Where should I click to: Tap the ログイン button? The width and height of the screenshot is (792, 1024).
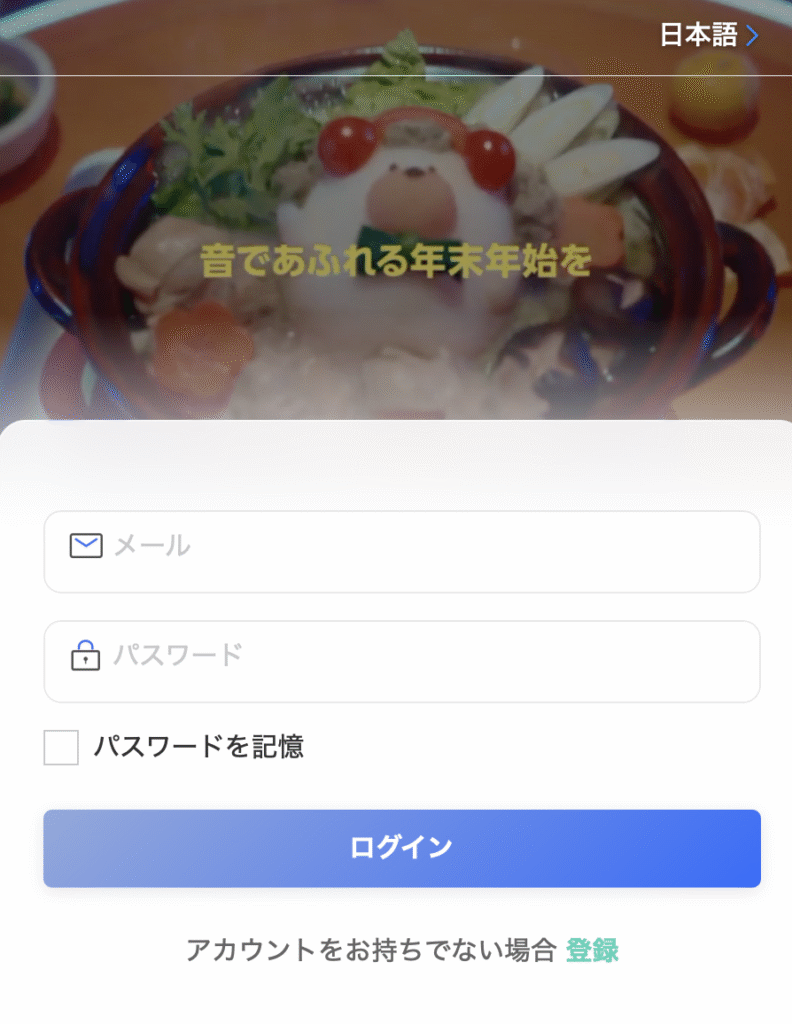[402, 848]
